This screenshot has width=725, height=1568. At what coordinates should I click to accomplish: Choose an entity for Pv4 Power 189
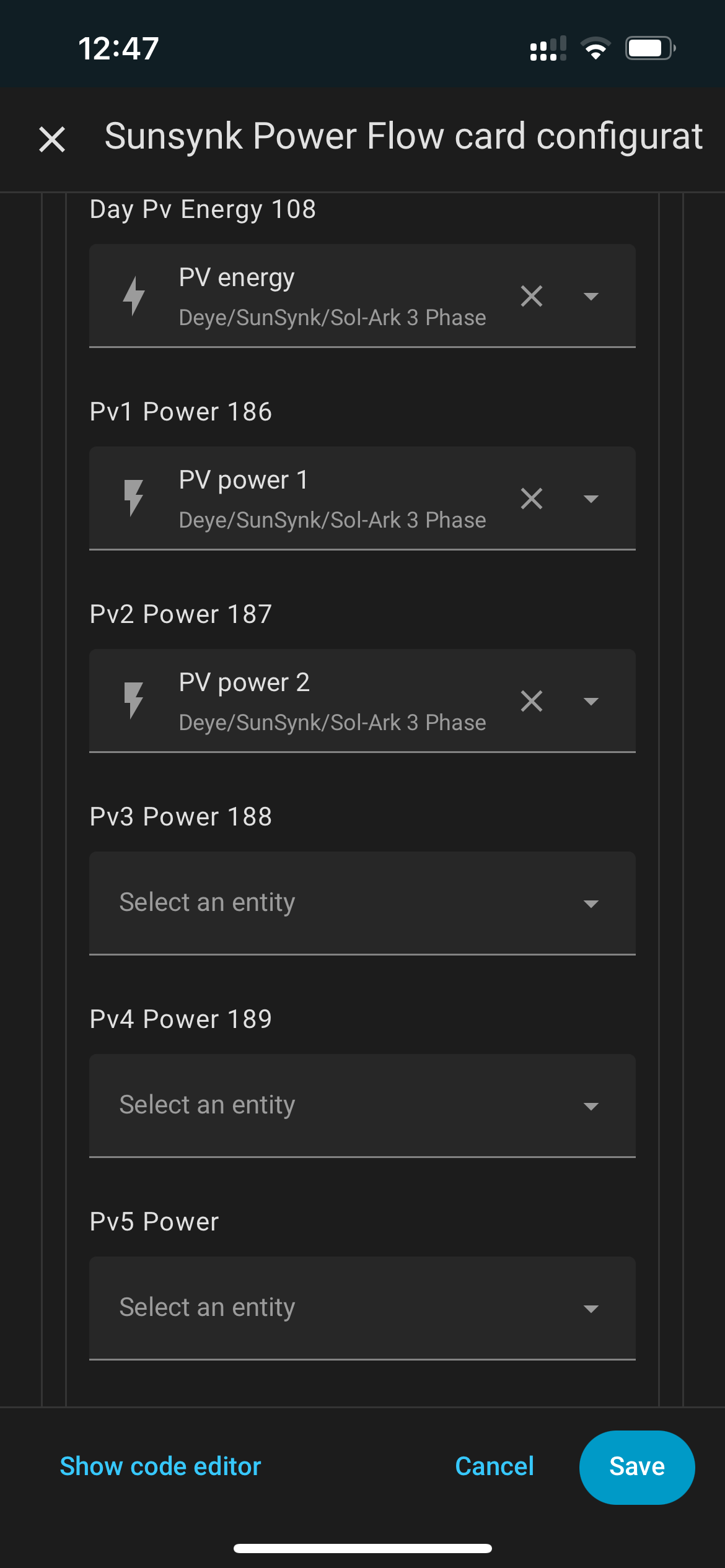click(362, 1106)
